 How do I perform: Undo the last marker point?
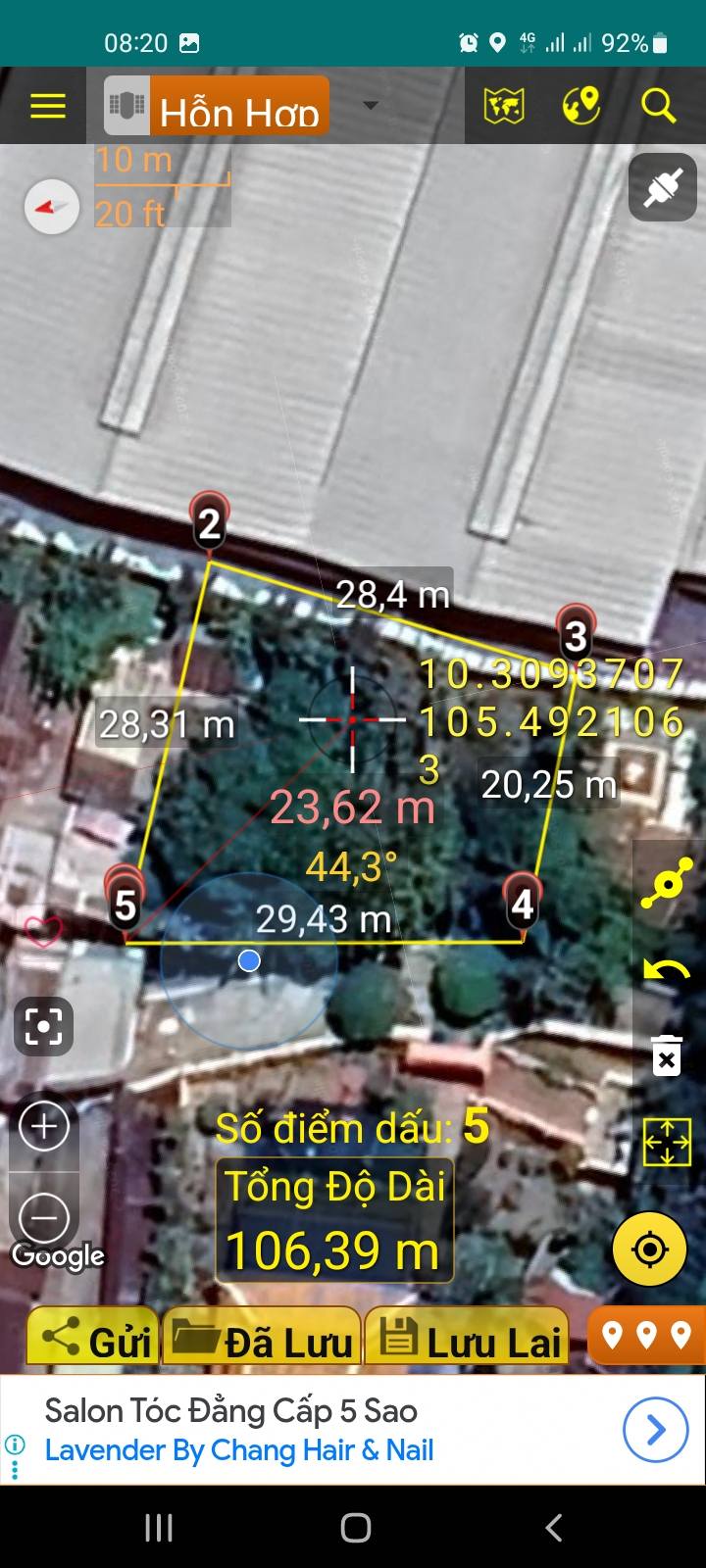667,971
